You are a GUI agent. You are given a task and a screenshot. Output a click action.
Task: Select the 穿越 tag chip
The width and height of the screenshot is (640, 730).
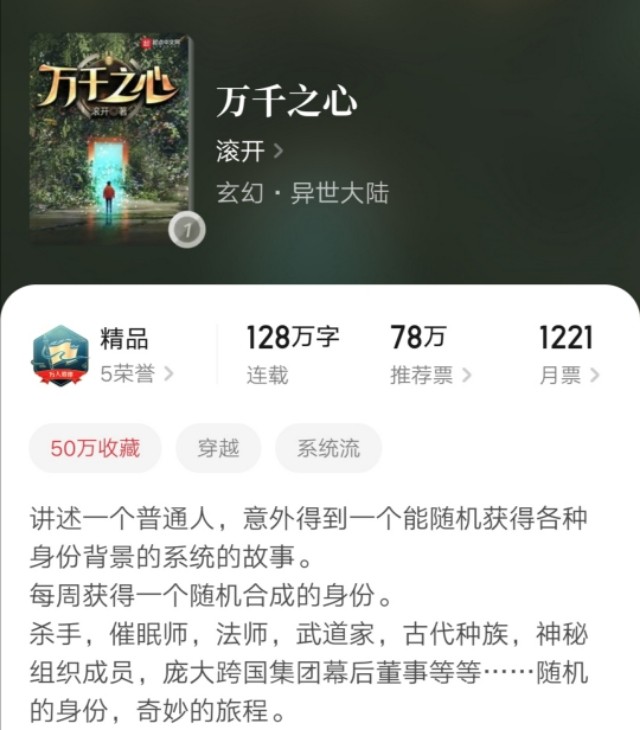218,448
